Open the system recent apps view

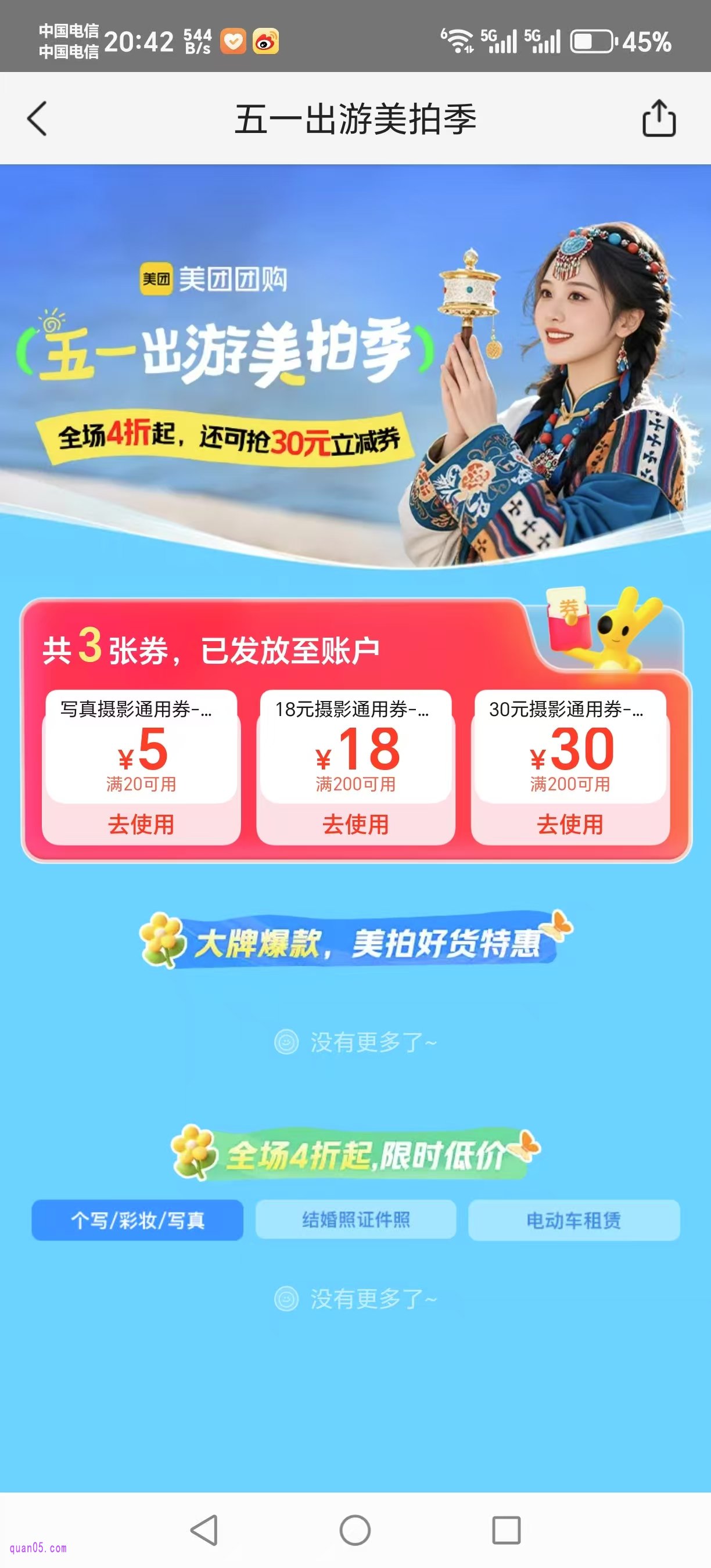click(x=506, y=1530)
